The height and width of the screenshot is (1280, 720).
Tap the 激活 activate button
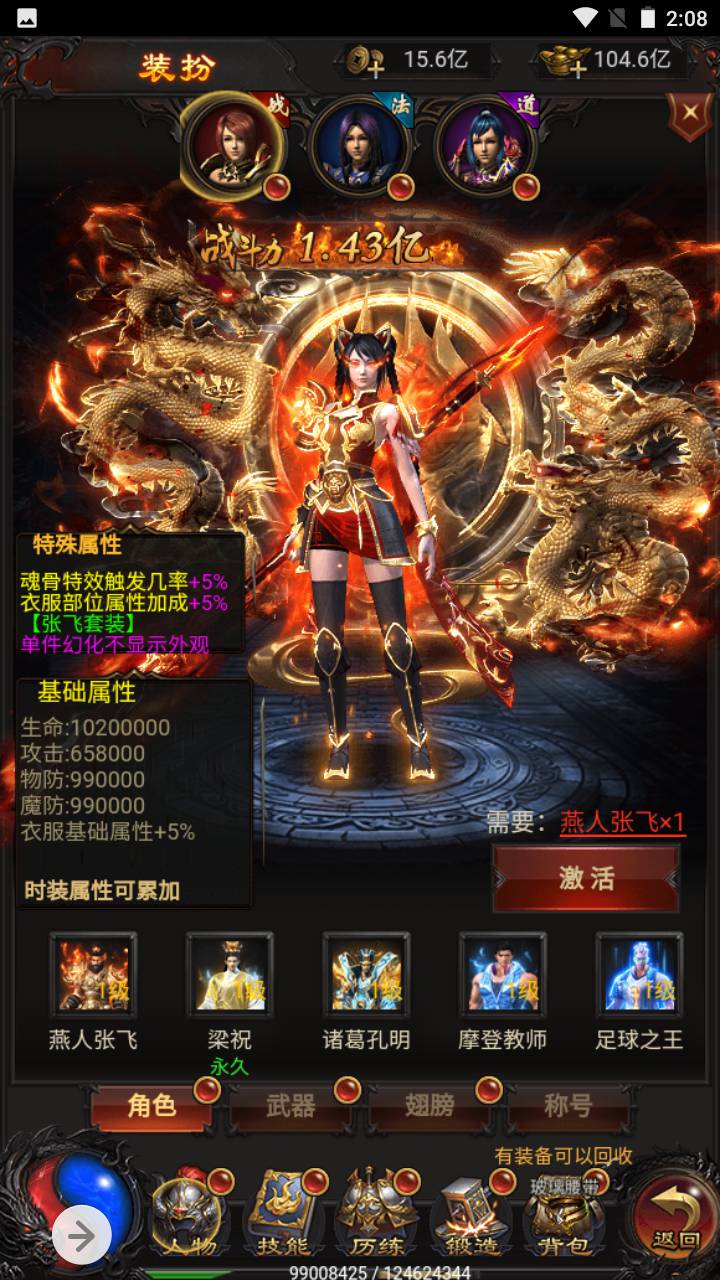(x=586, y=878)
